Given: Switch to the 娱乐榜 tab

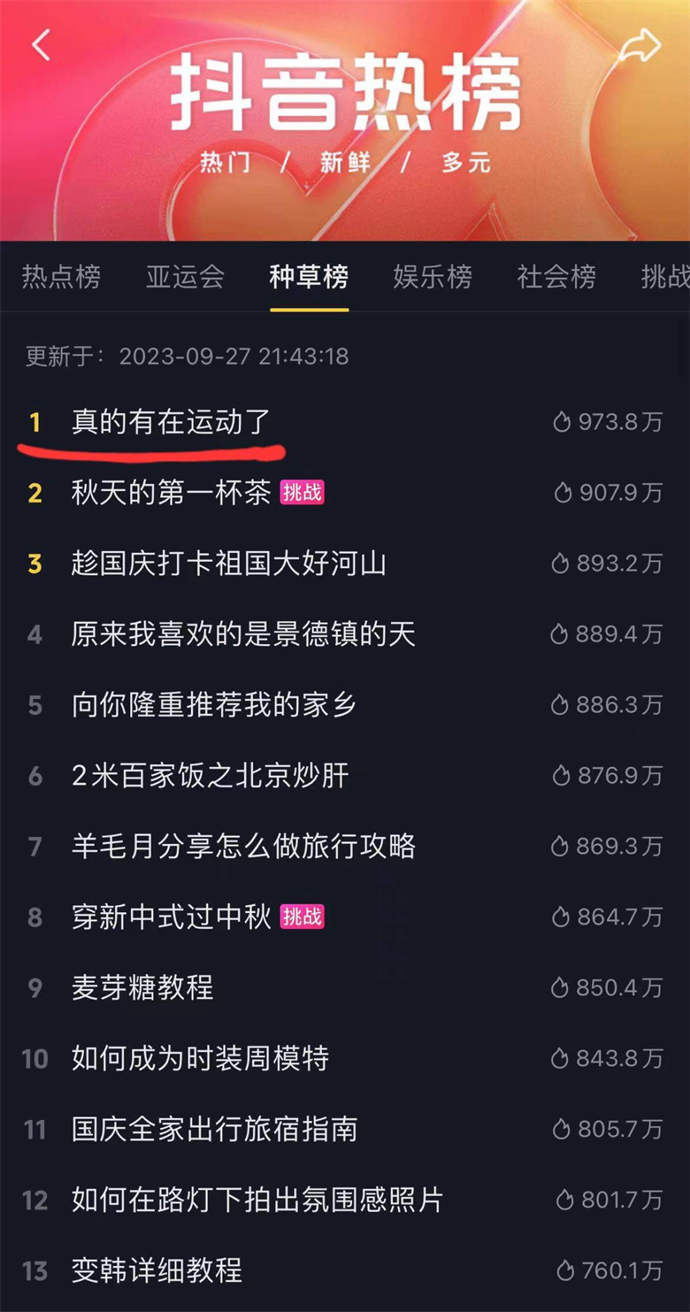Looking at the screenshot, I should pos(432,277).
